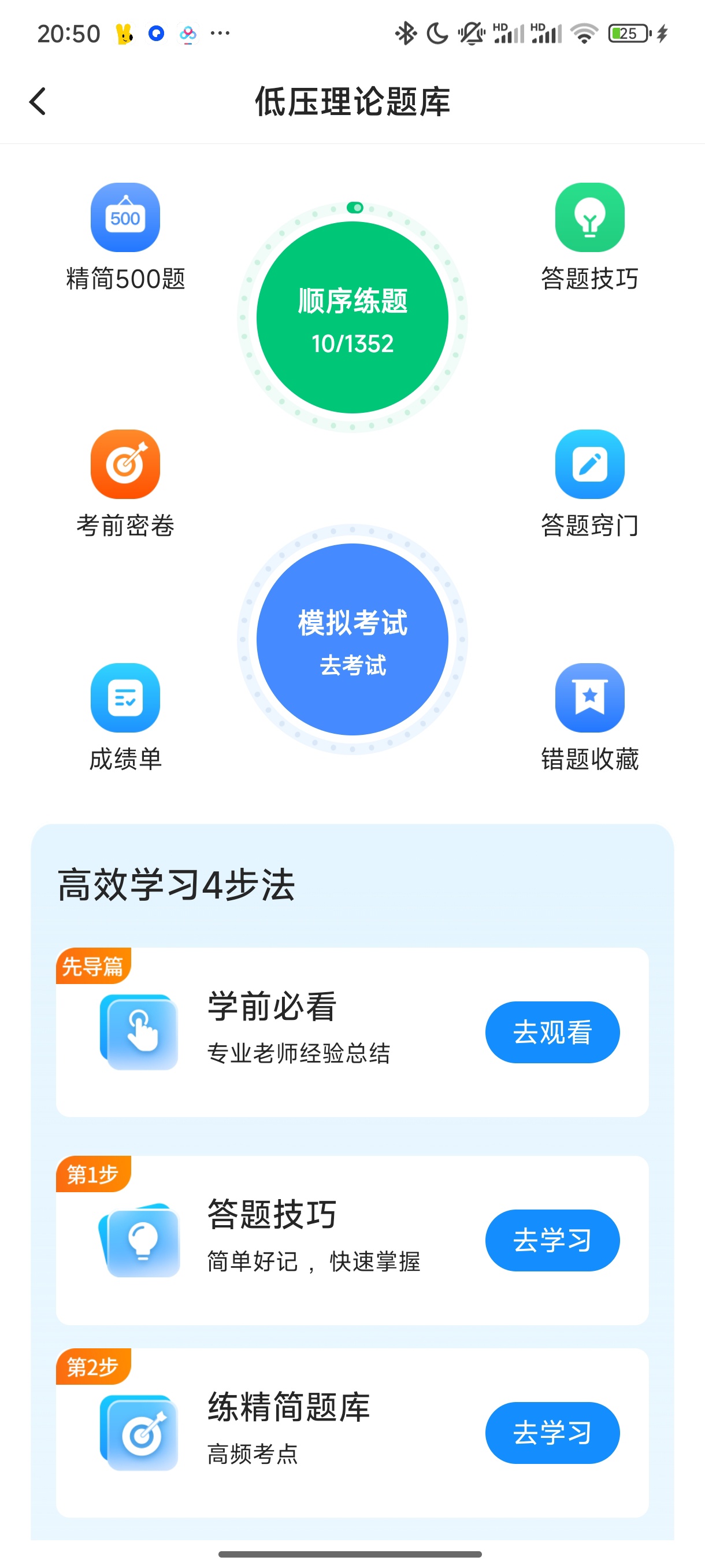Tap 去学习 for 练精简题库
Viewport: 705px width, 1568px height.
(552, 1433)
